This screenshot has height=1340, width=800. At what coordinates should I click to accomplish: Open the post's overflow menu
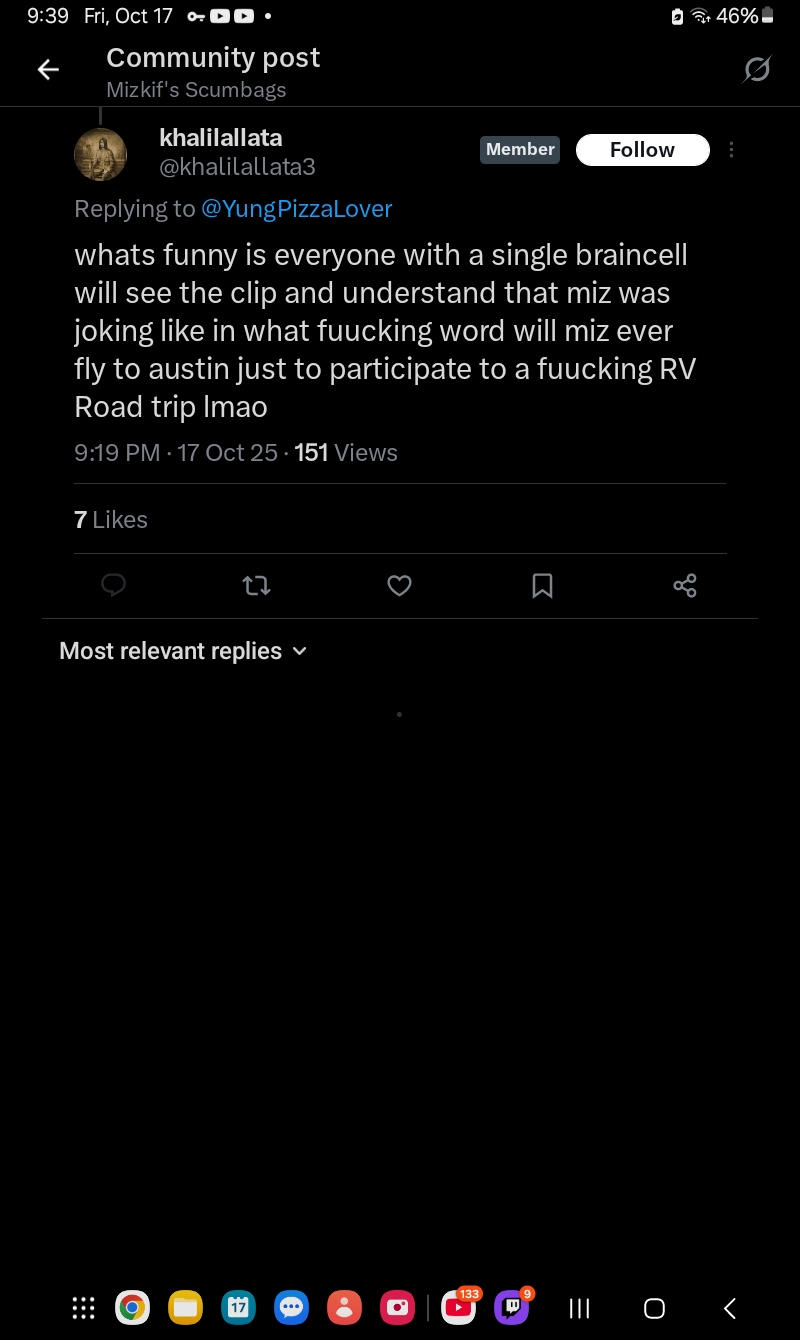point(732,150)
